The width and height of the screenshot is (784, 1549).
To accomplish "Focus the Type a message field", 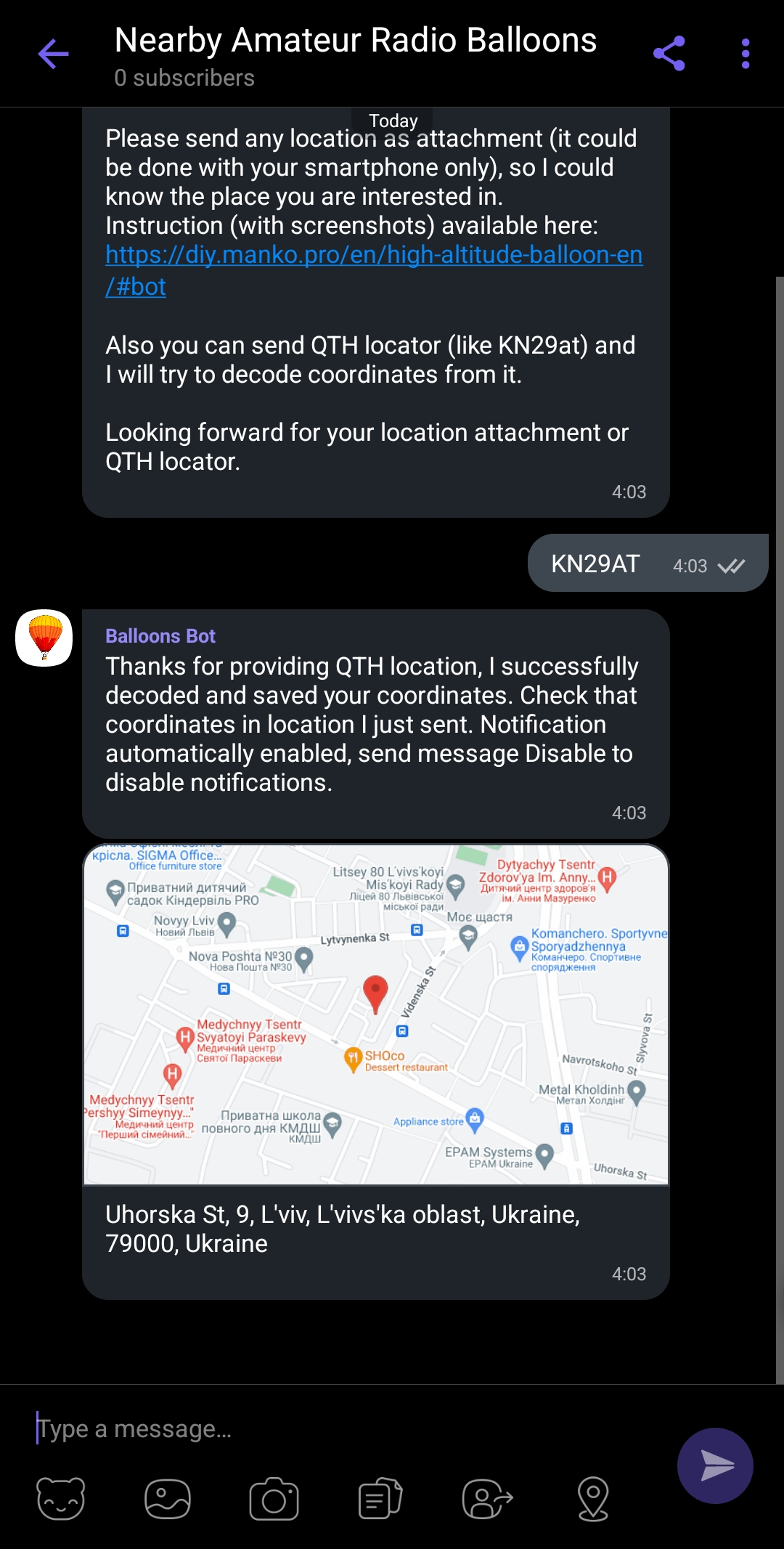I will (348, 1428).
